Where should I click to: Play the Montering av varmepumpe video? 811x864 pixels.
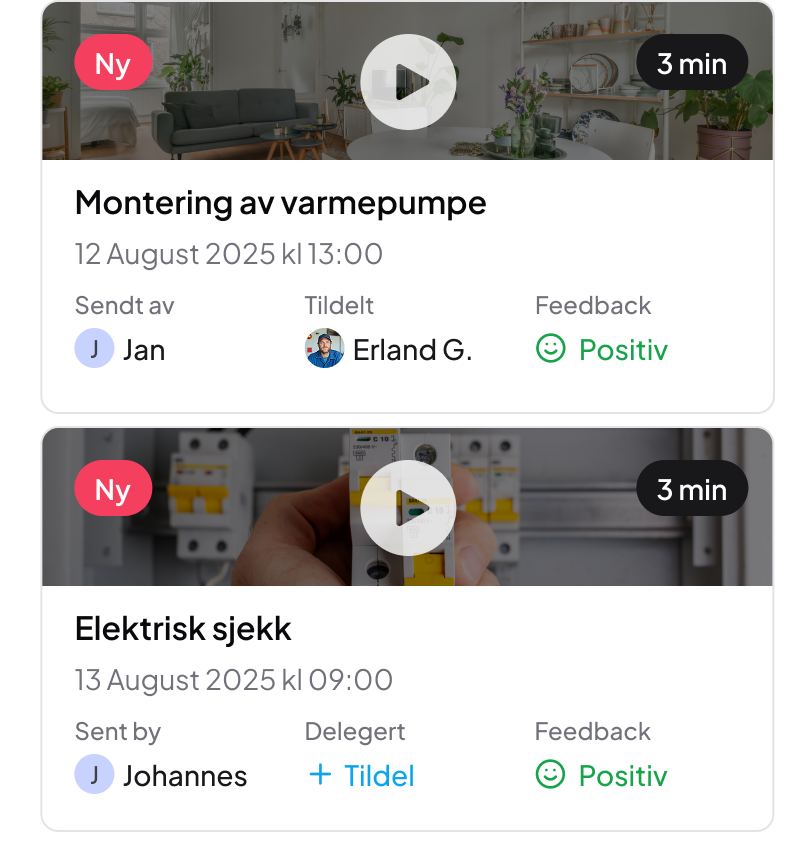point(408,82)
